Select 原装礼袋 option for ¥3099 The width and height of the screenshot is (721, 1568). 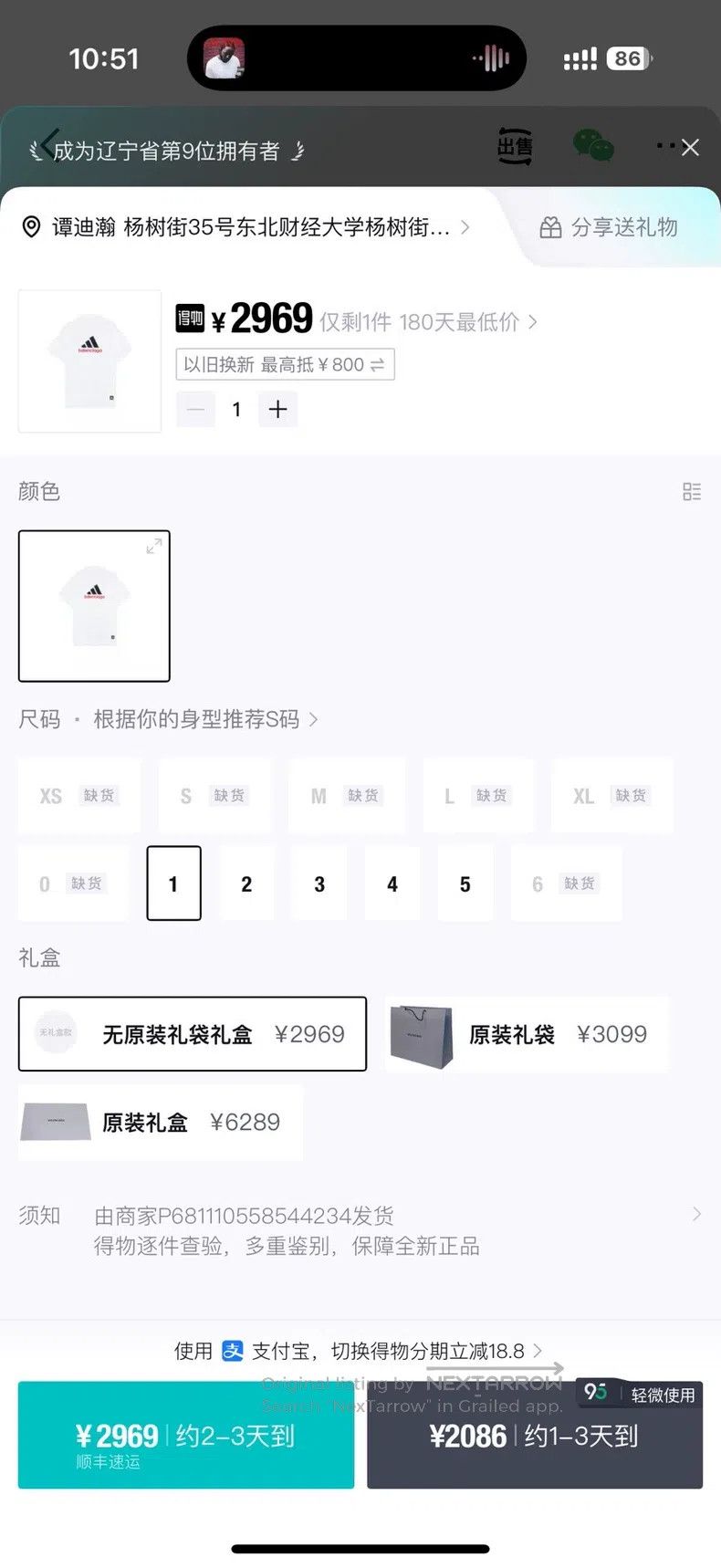(x=527, y=1034)
